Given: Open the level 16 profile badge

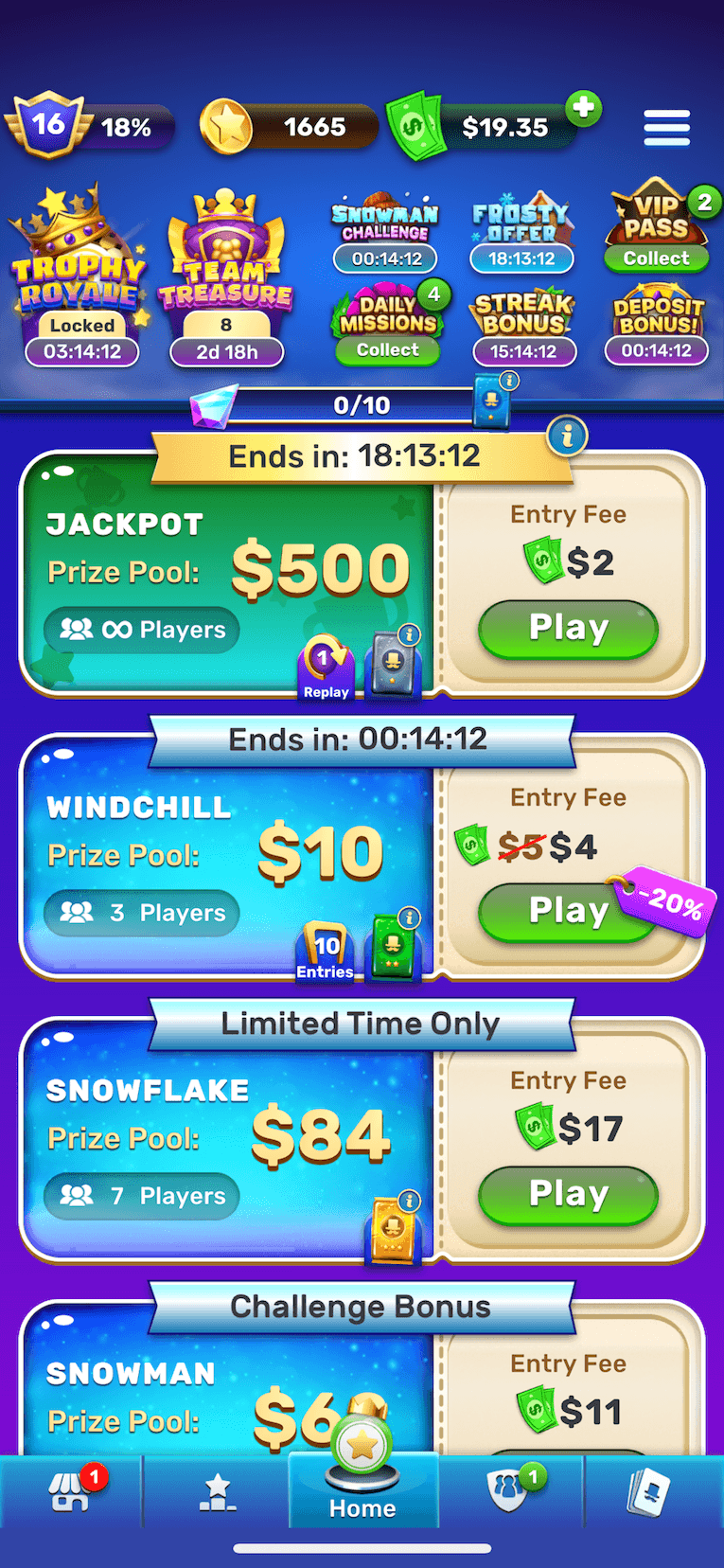Looking at the screenshot, I should pyautogui.click(x=45, y=126).
